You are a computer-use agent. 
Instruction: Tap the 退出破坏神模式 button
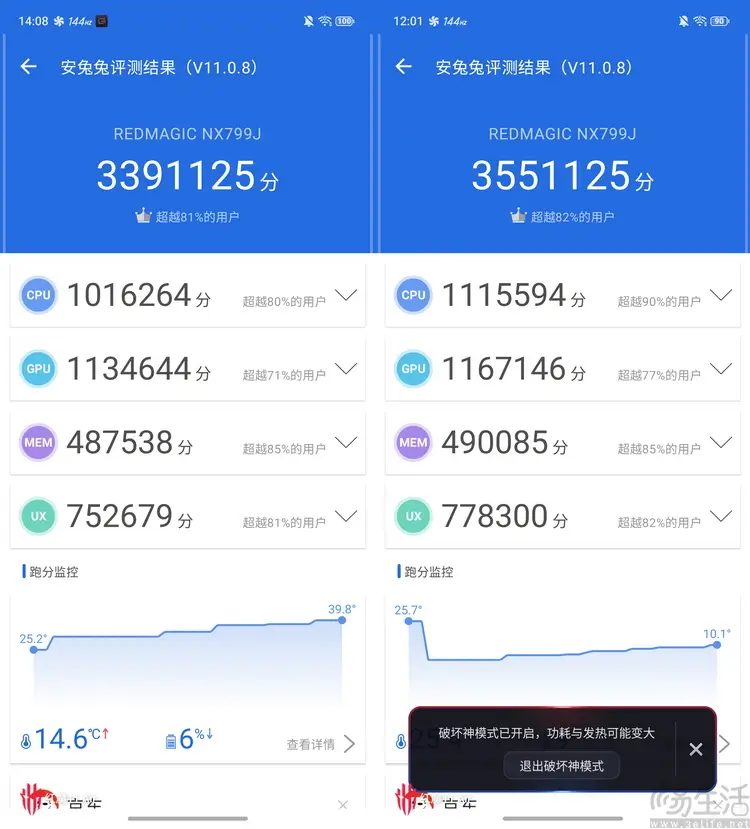point(560,766)
